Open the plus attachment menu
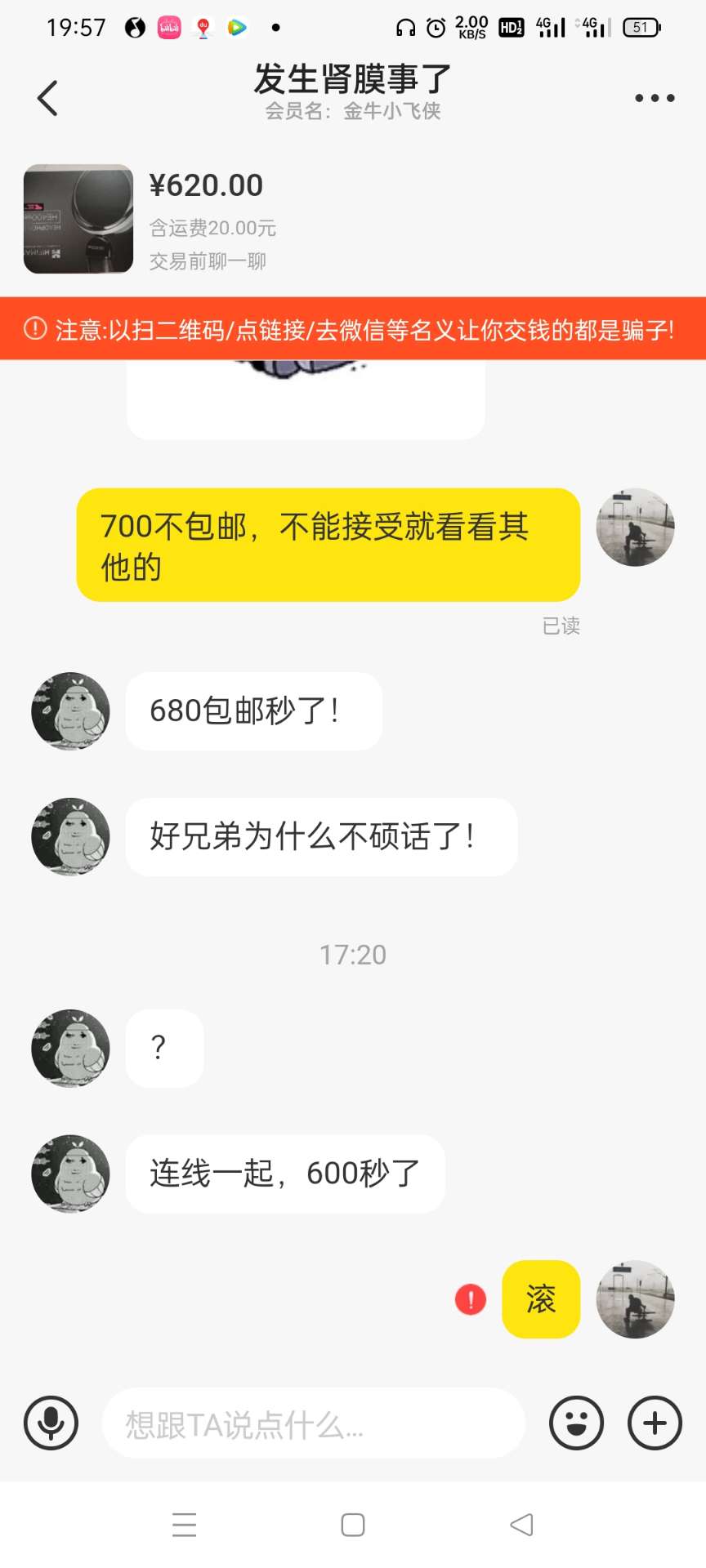 [x=655, y=1423]
